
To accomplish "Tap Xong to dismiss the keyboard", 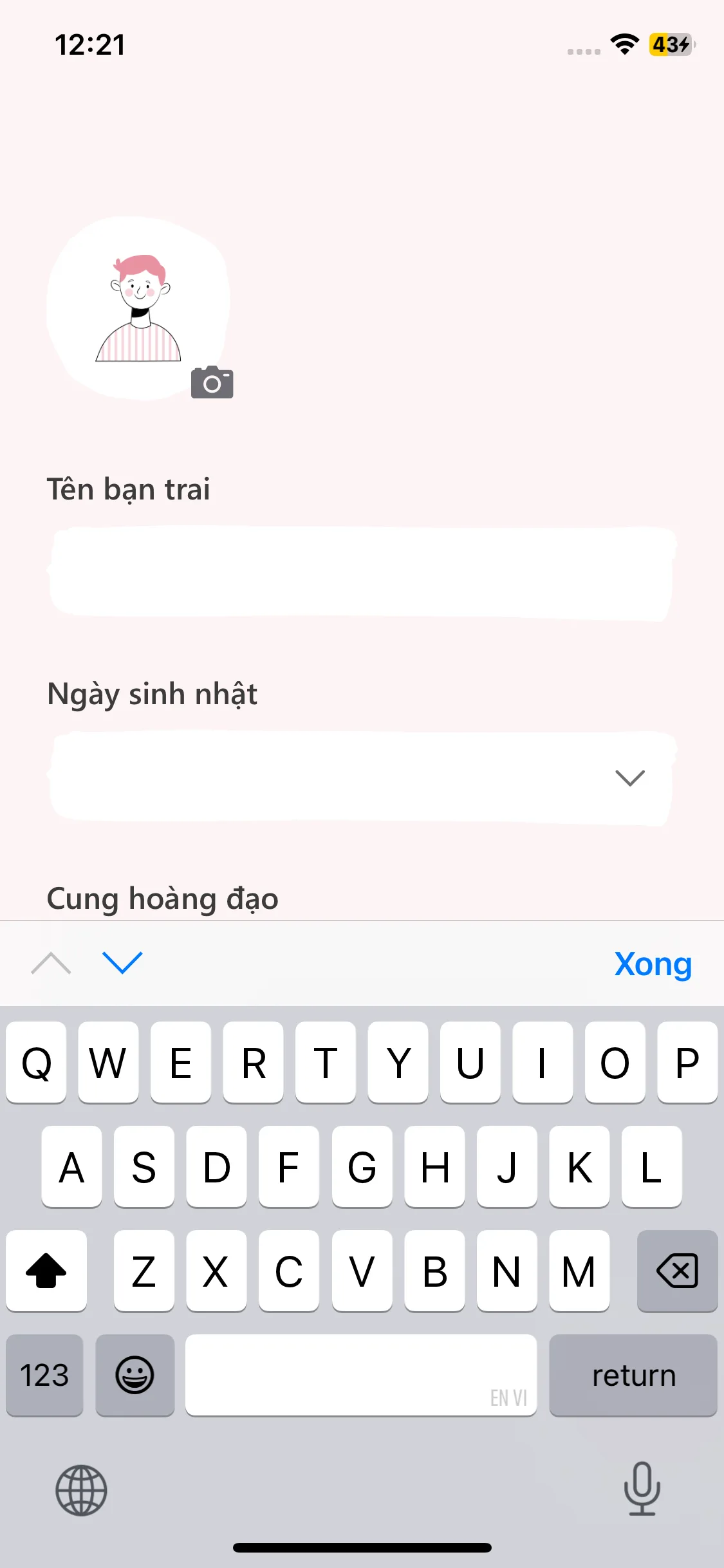I will tap(653, 964).
